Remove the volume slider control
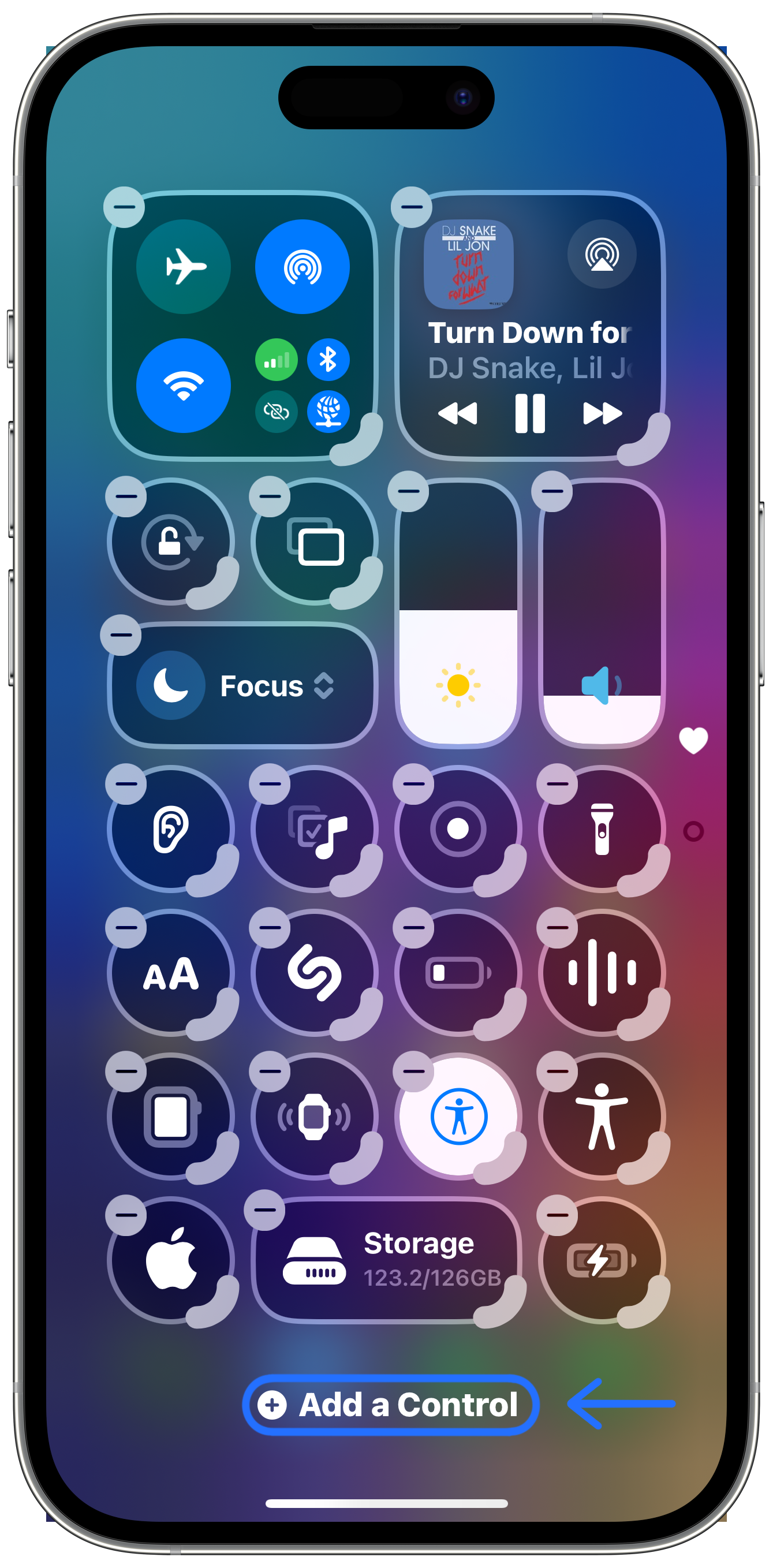This screenshot has width=773, height=1568. click(x=552, y=491)
